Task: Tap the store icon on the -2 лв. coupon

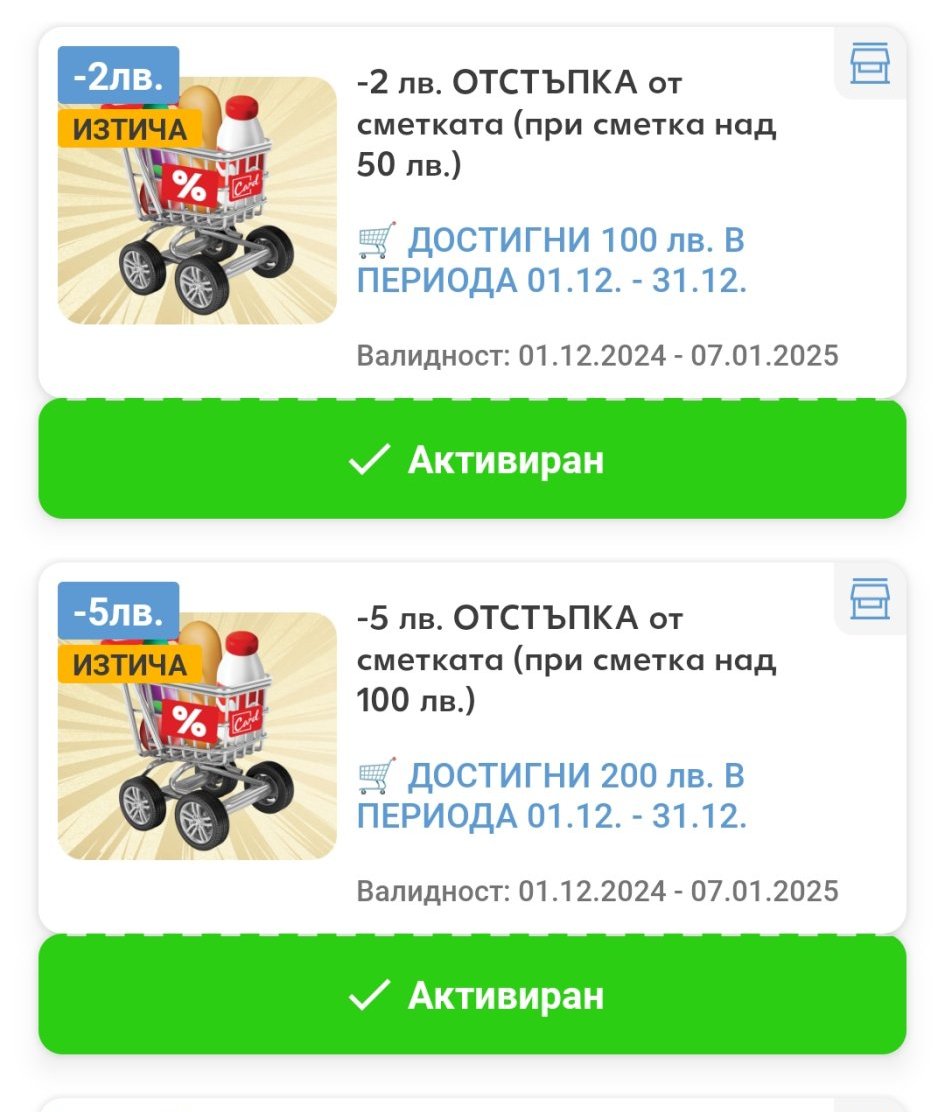Action: click(x=869, y=64)
